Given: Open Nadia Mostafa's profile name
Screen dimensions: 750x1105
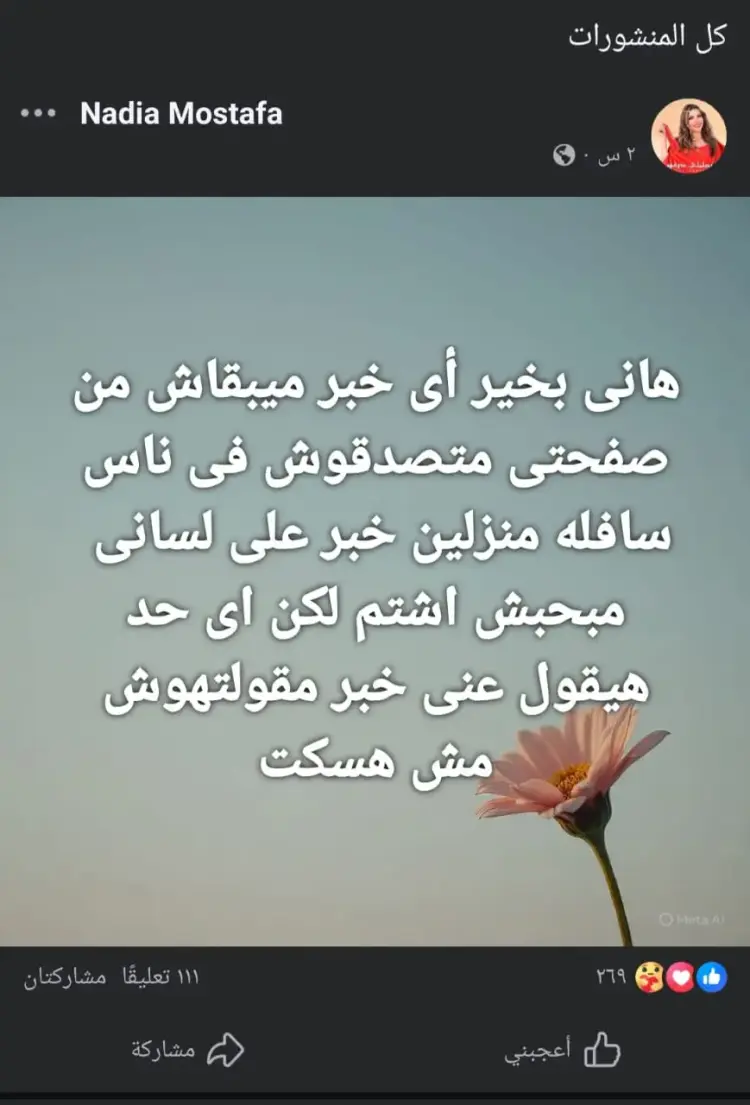Looking at the screenshot, I should tap(181, 114).
